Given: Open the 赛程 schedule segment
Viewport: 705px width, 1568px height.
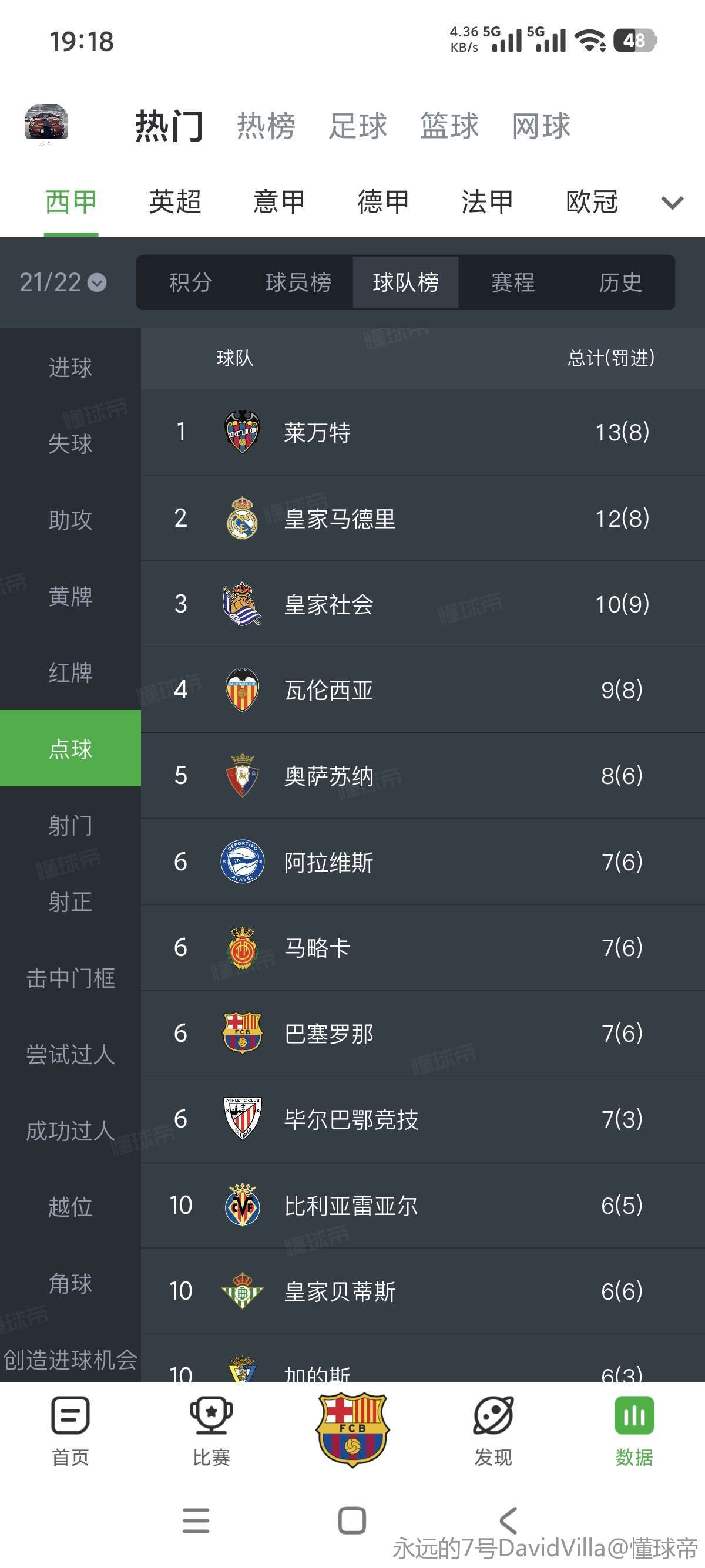Looking at the screenshot, I should click(513, 282).
